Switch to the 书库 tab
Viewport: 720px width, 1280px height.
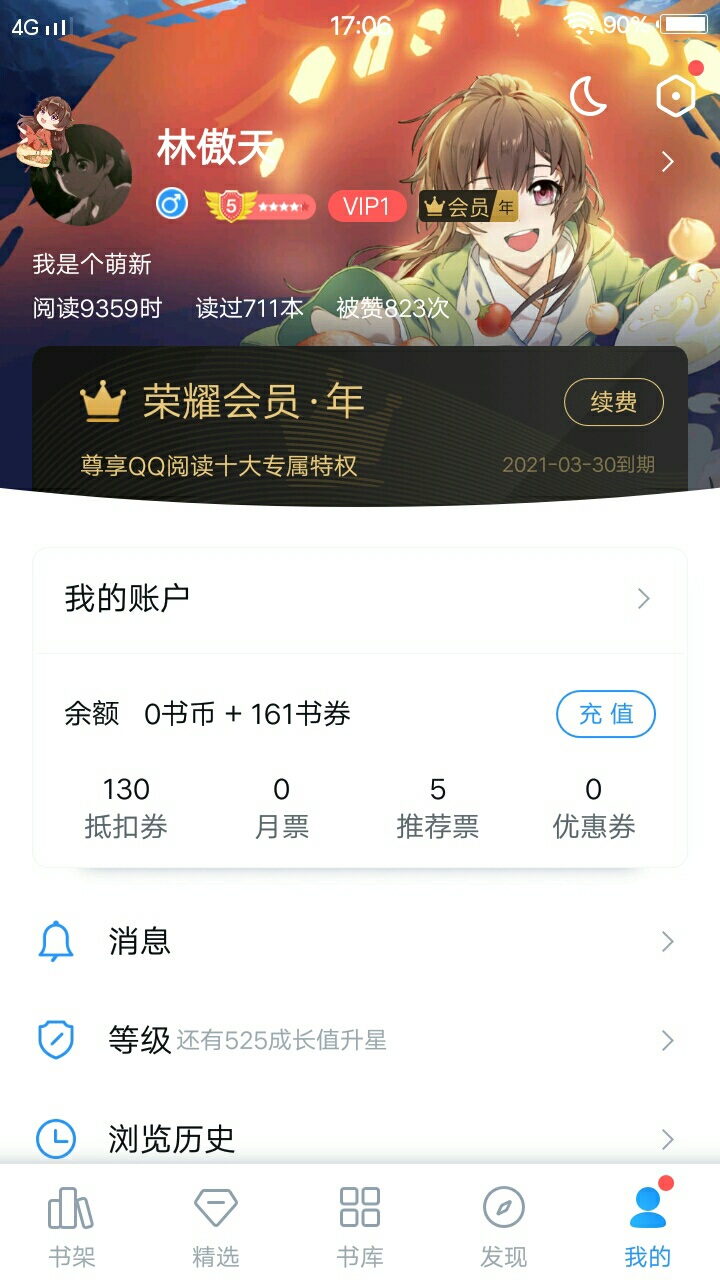pyautogui.click(x=360, y=1226)
